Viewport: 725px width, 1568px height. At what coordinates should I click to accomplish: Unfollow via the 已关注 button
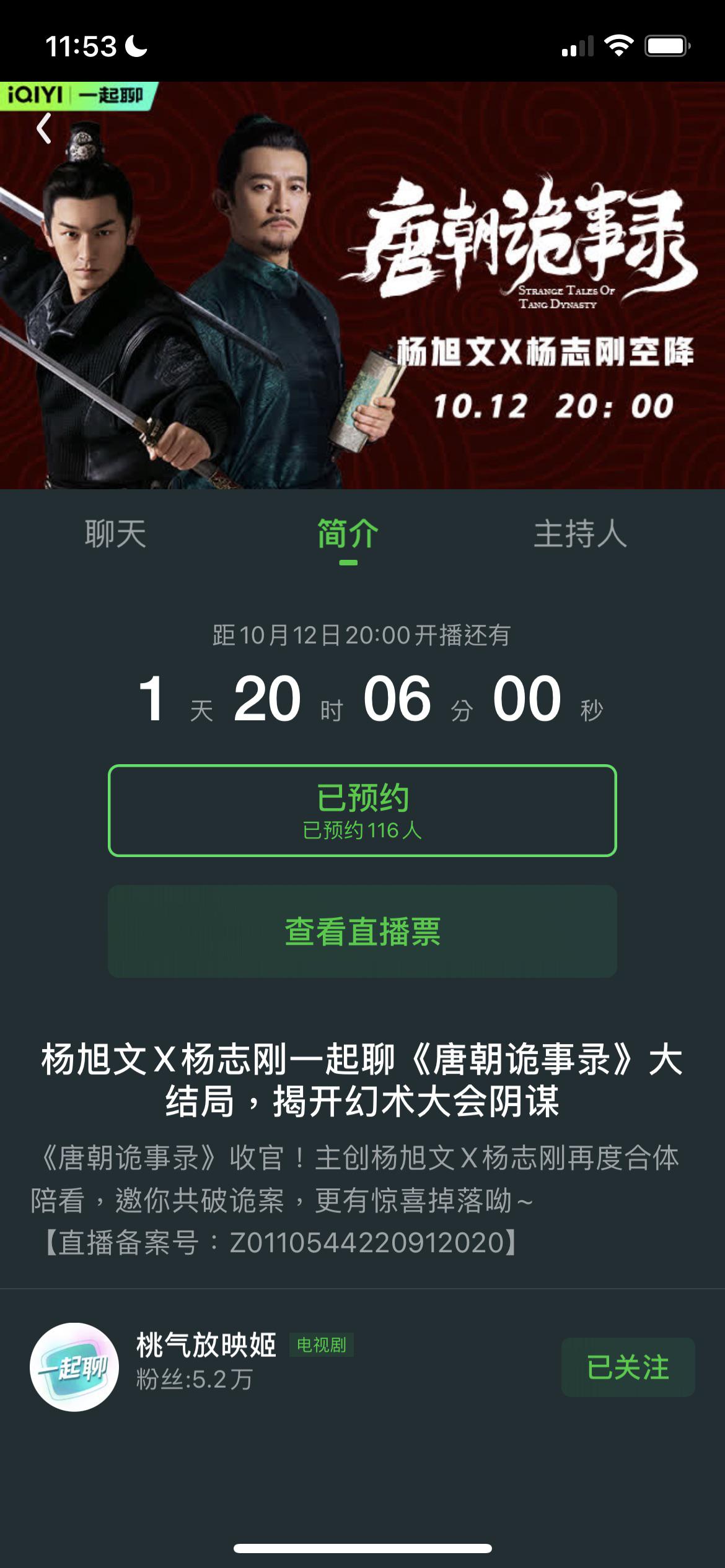click(628, 1367)
